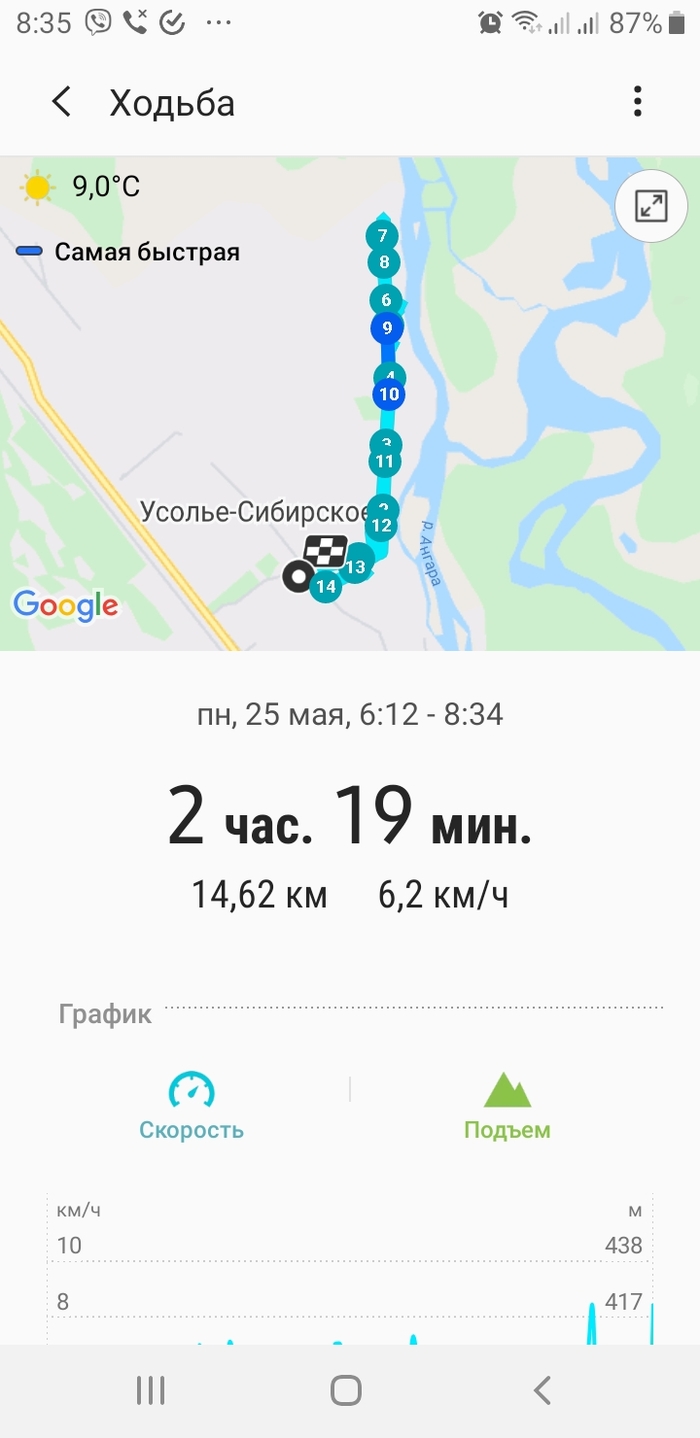700x1438 pixels.
Task: Open the recent apps view
Action: point(151,1390)
